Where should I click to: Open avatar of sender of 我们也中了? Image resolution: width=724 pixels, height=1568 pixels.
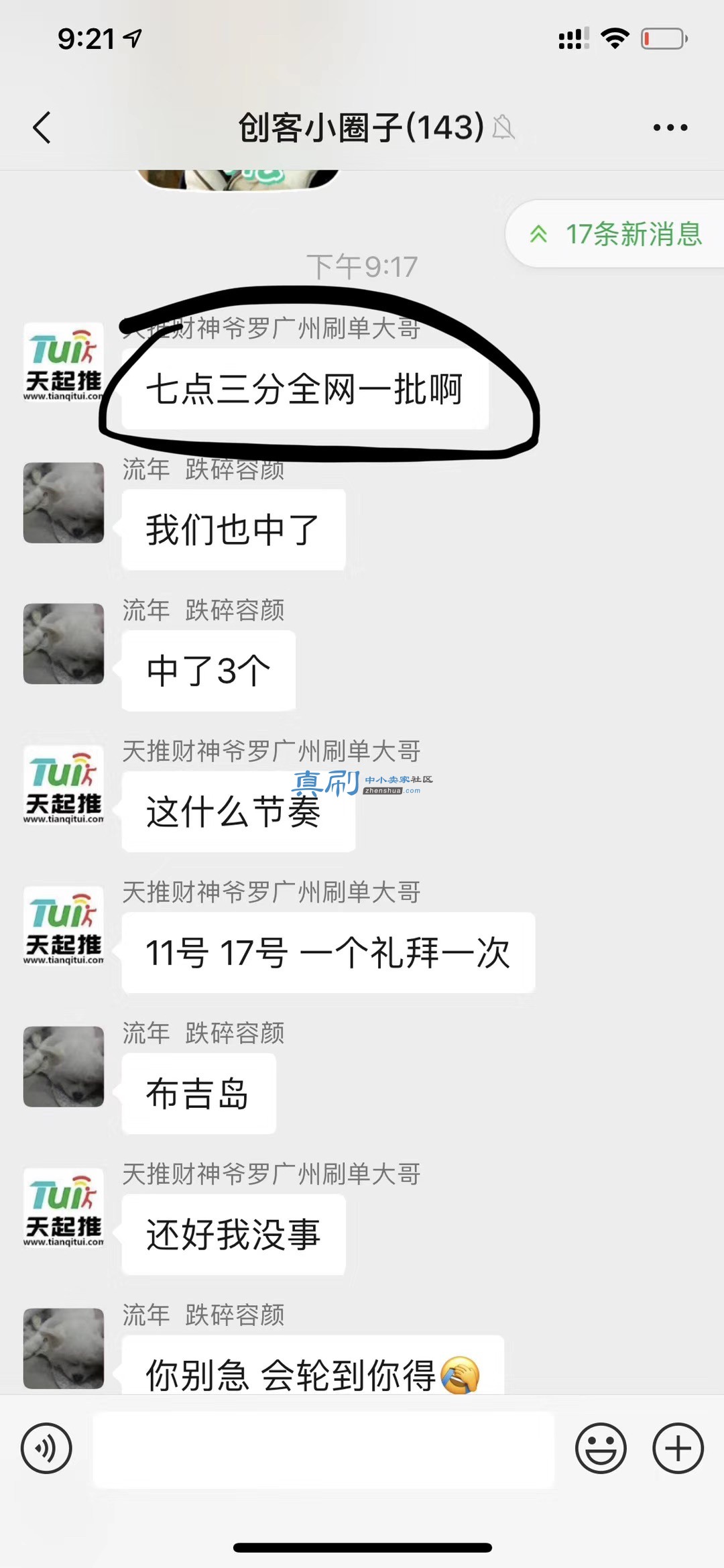coord(64,503)
